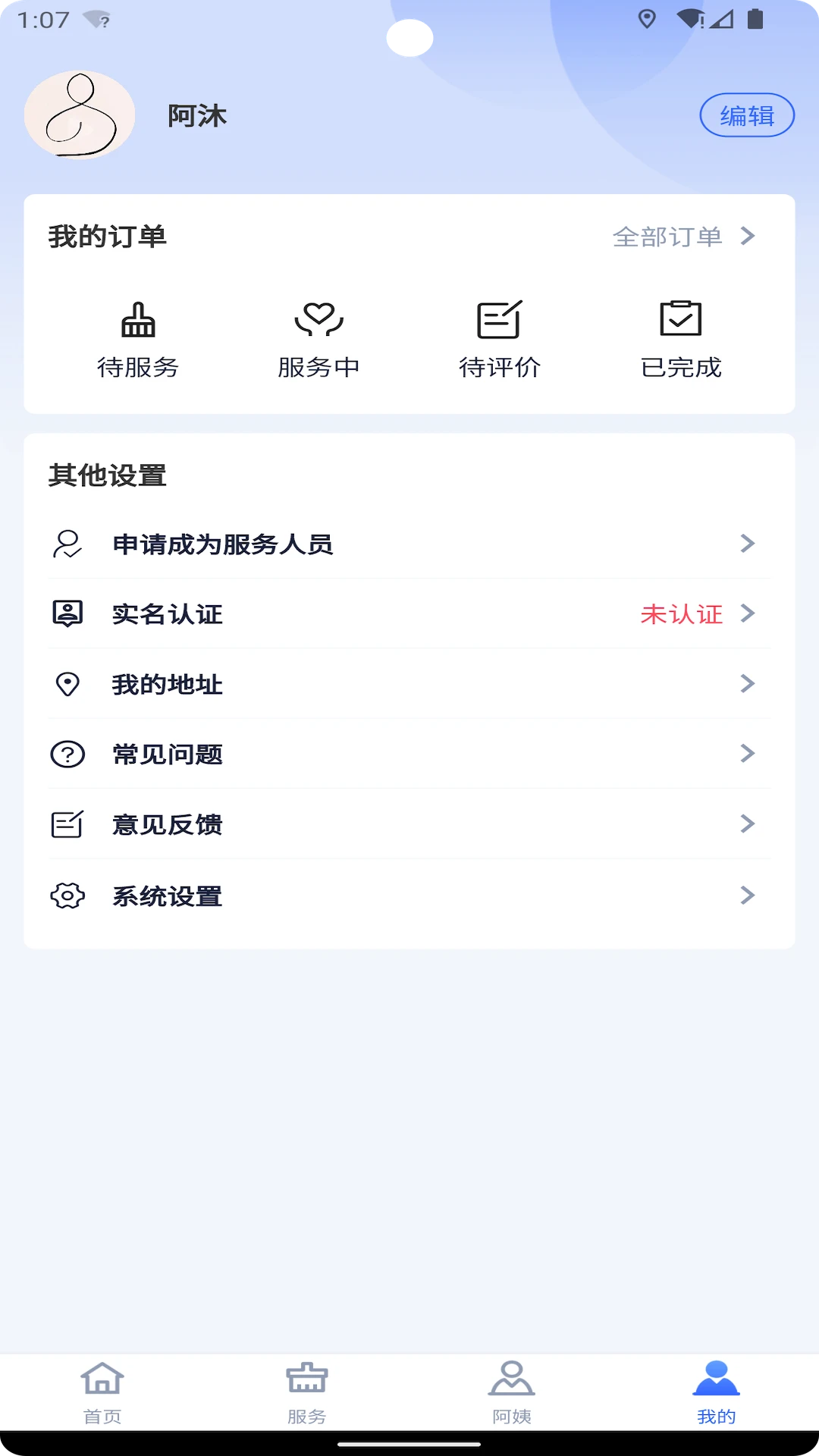The width and height of the screenshot is (819, 1456).
Task: Select the 实名认证 ID card icon
Action: coord(67,613)
